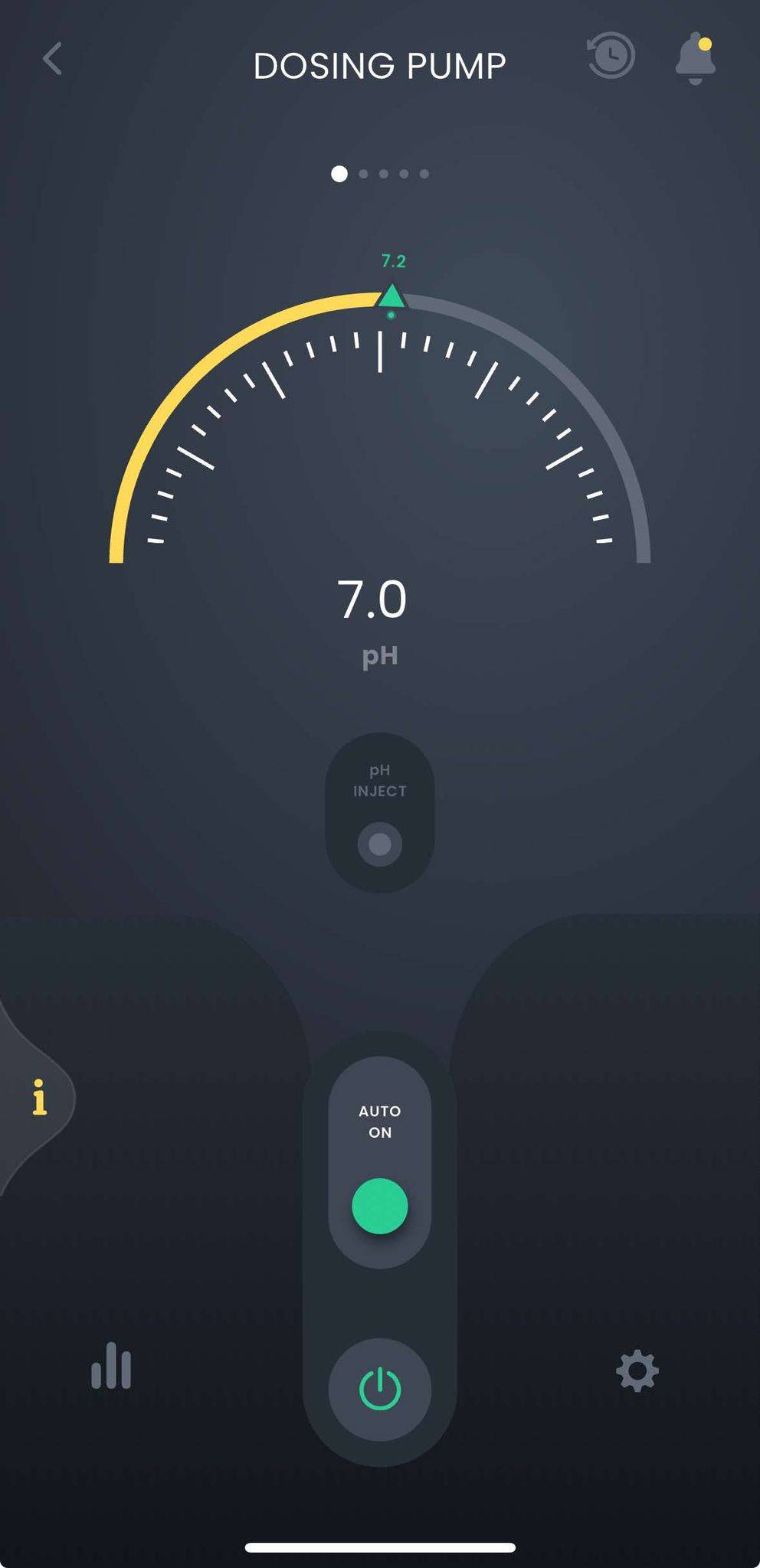Screen dimensions: 760x1568
Task: Toggle the Auto On switch
Action: (380, 1162)
